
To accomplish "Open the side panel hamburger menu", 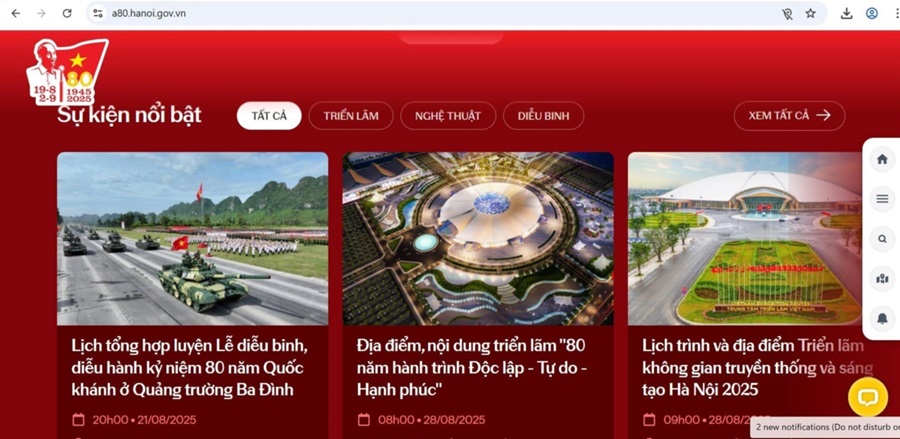I will click(882, 199).
